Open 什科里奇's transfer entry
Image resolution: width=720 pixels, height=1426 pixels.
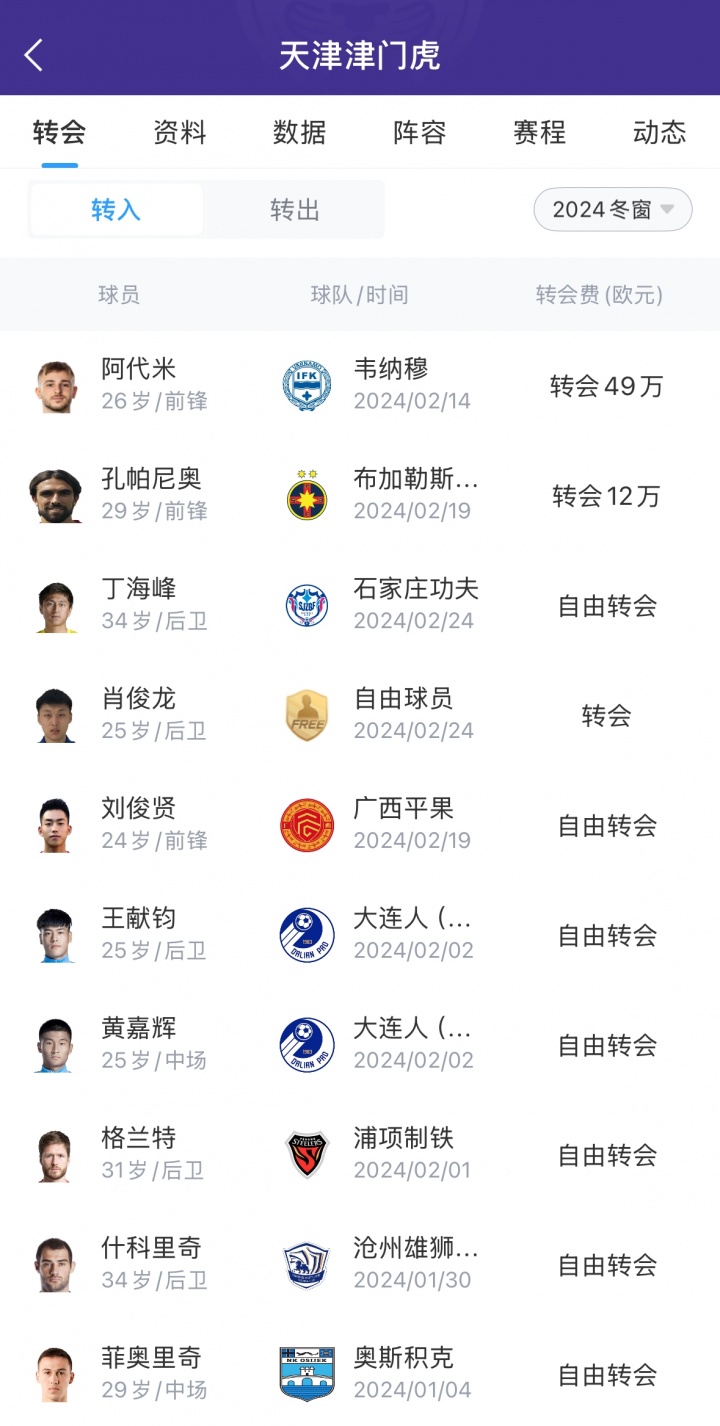click(x=360, y=1266)
